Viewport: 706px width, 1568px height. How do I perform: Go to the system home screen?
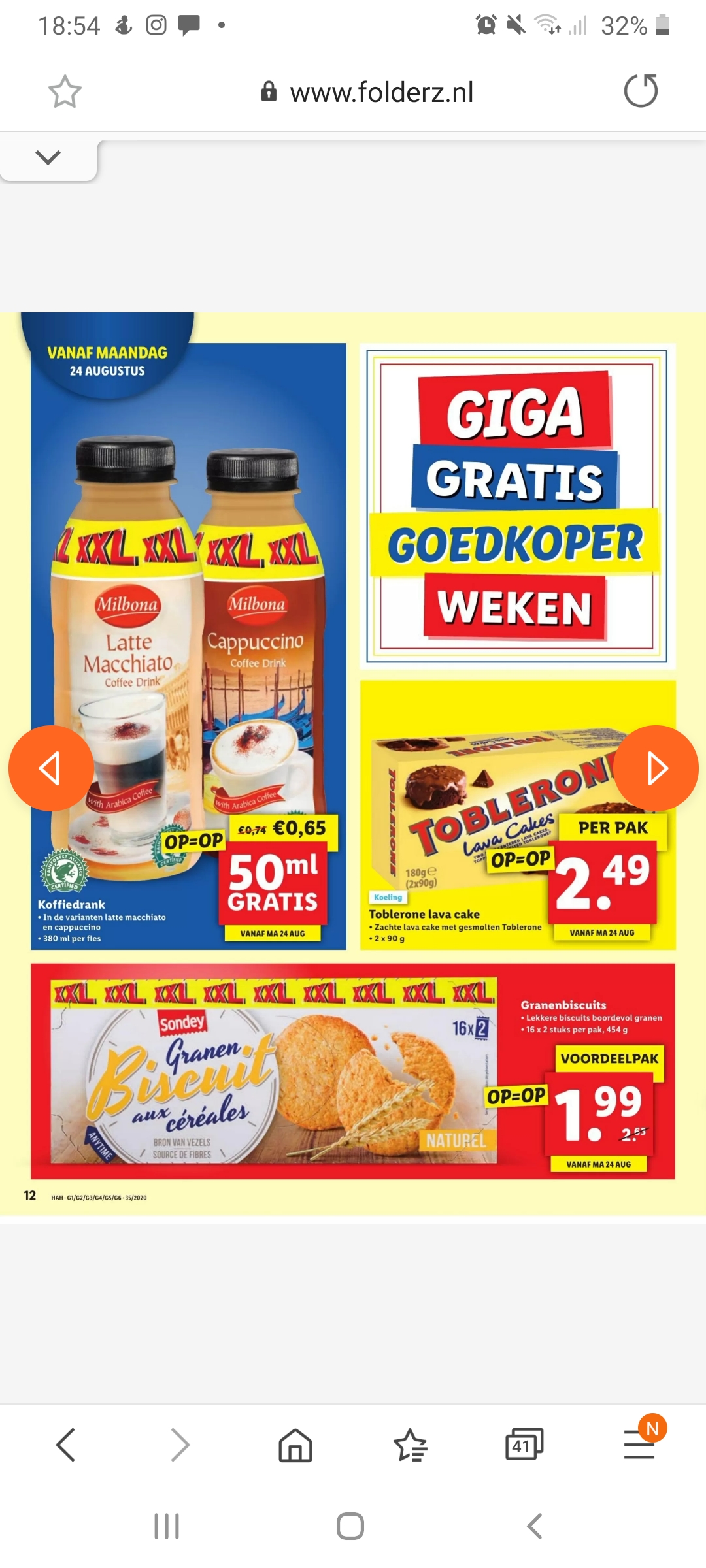pos(350,1526)
